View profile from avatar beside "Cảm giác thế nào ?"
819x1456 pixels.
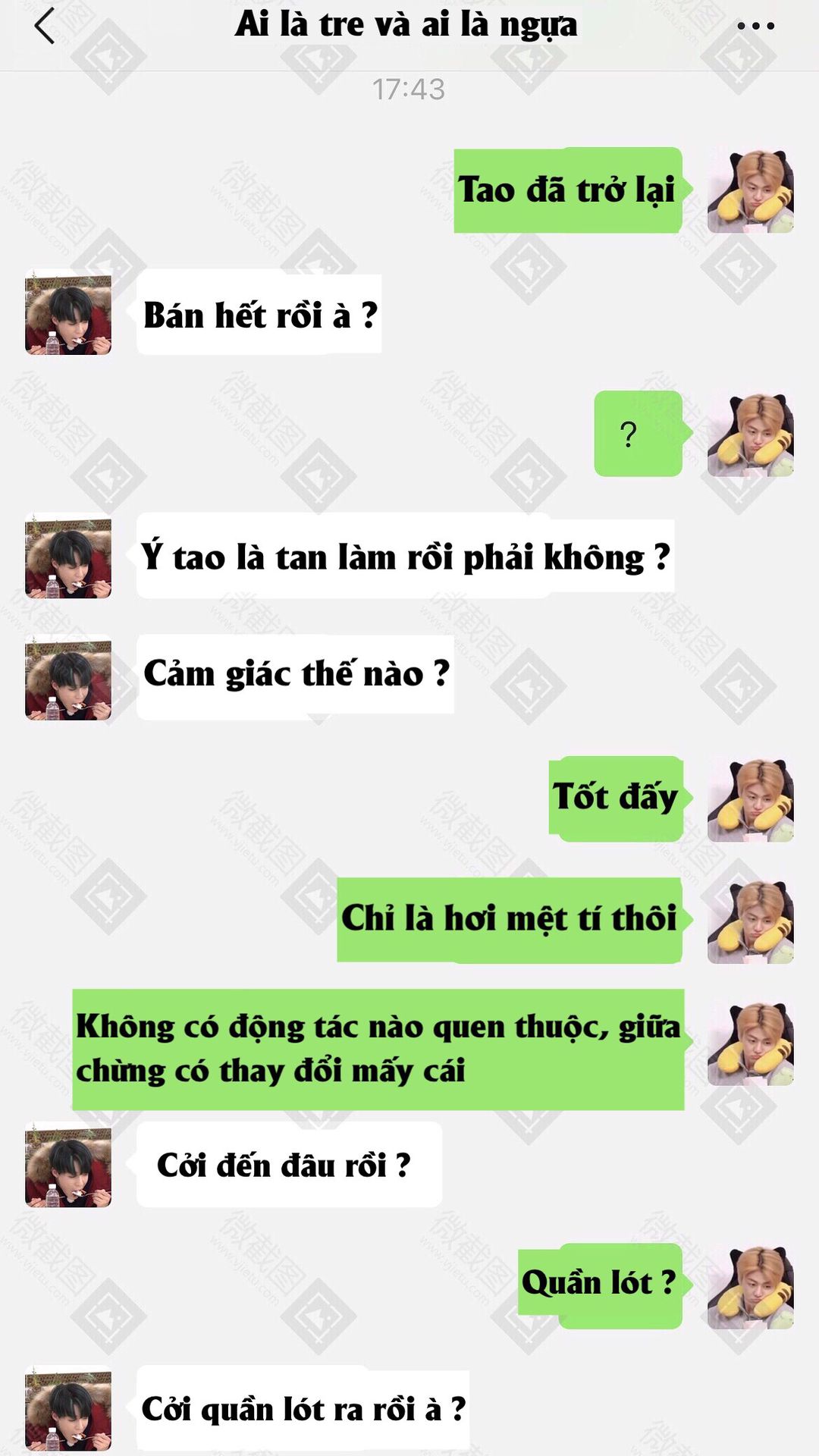tap(68, 677)
